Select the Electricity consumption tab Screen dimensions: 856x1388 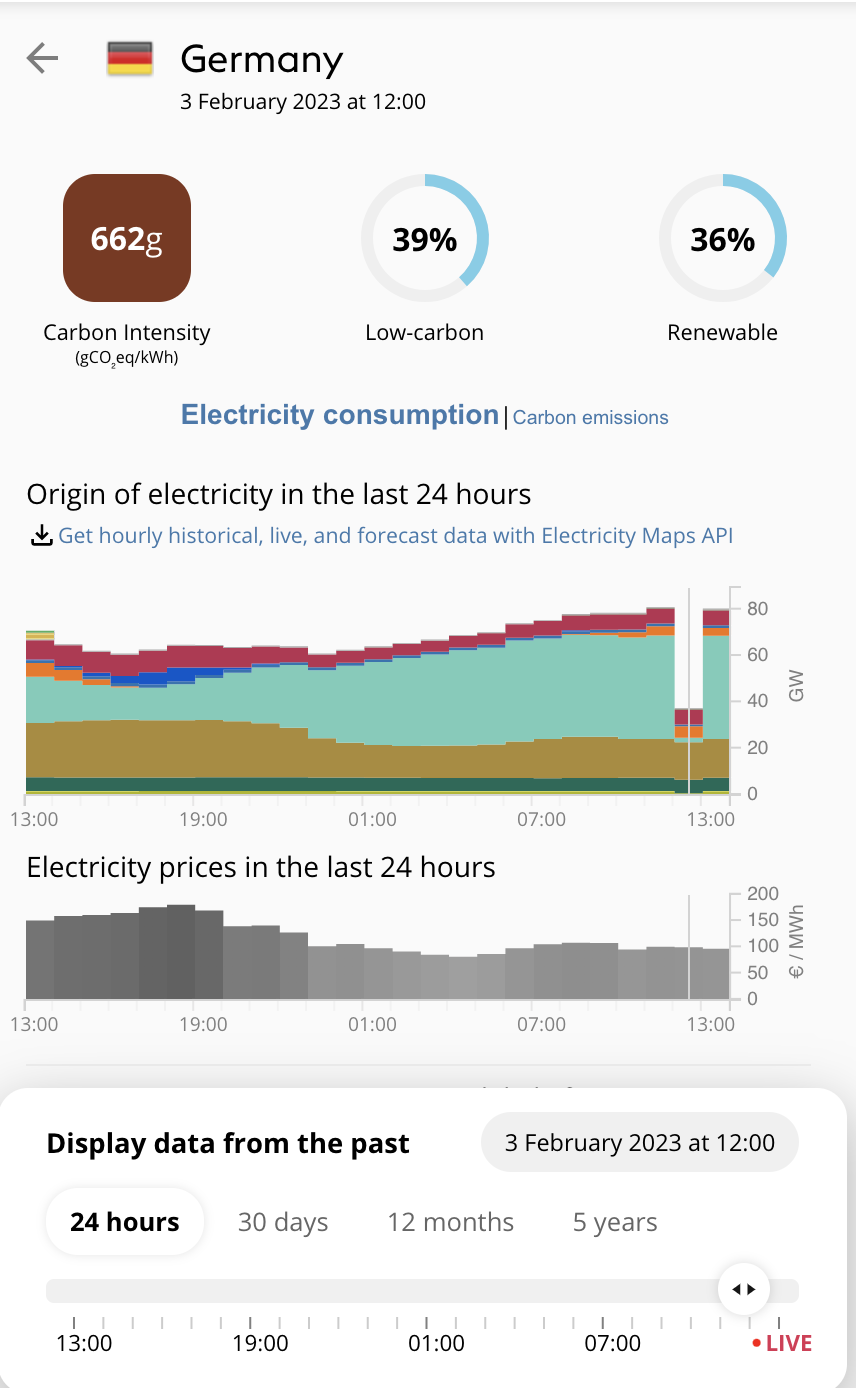339,414
